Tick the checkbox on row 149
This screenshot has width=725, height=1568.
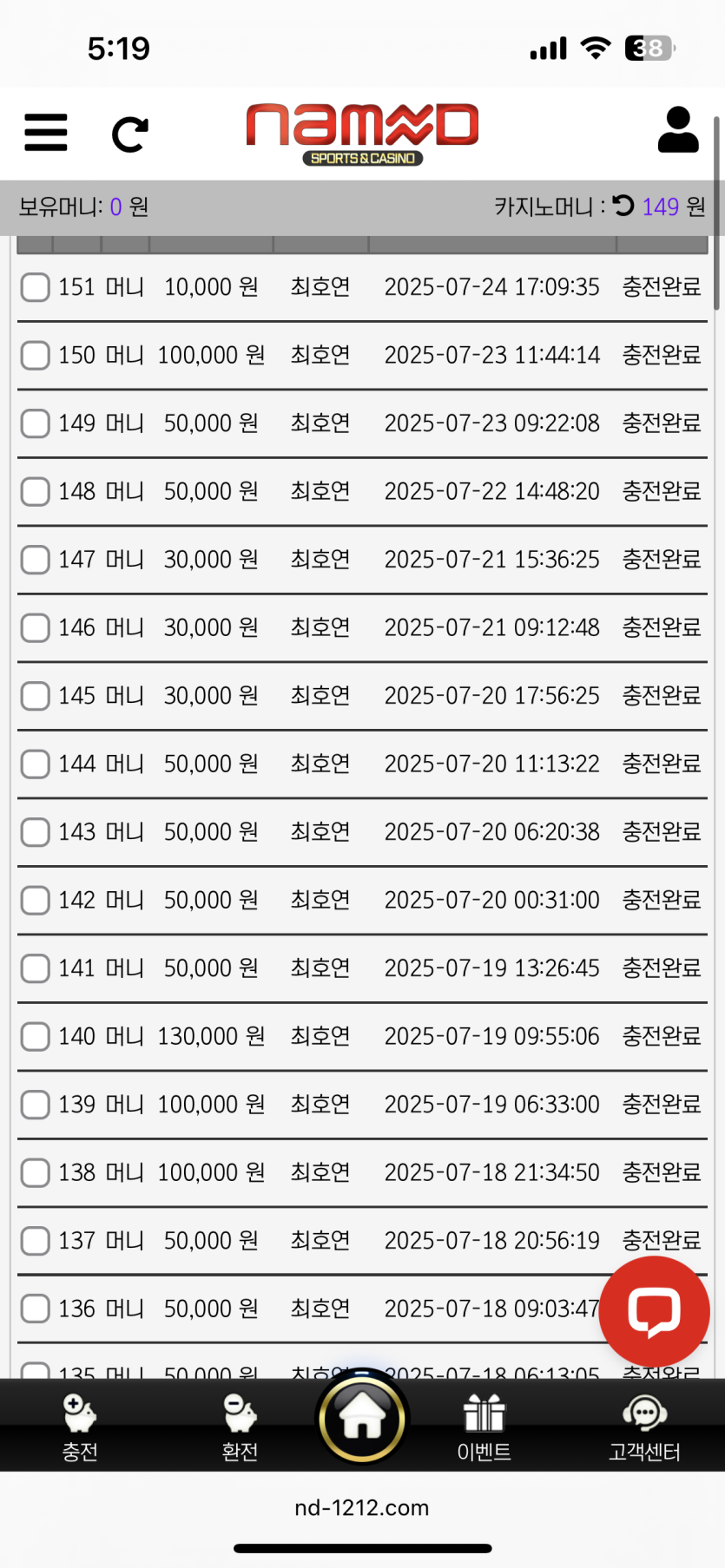click(35, 423)
